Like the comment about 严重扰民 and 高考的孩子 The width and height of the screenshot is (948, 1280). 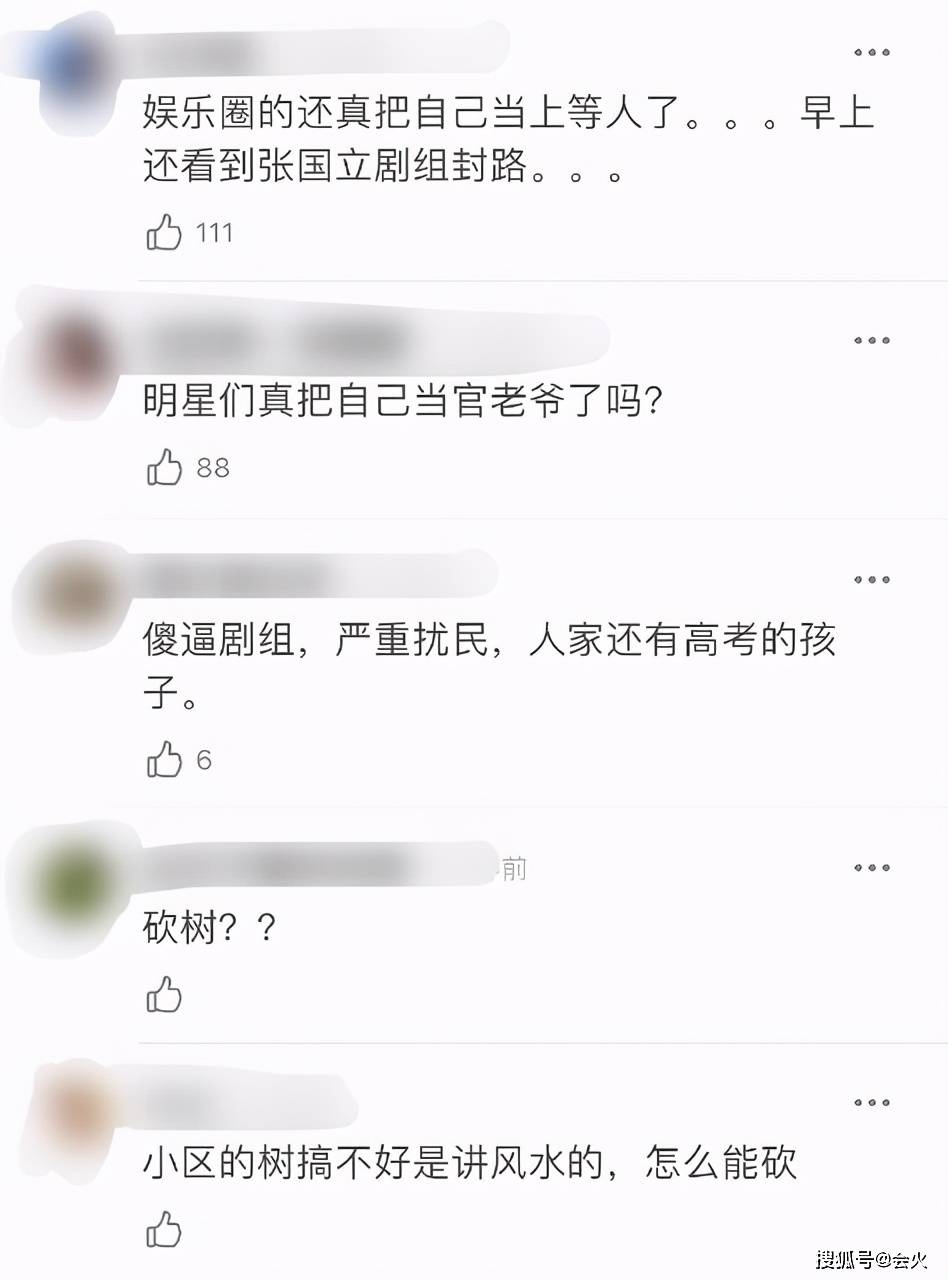(x=165, y=761)
